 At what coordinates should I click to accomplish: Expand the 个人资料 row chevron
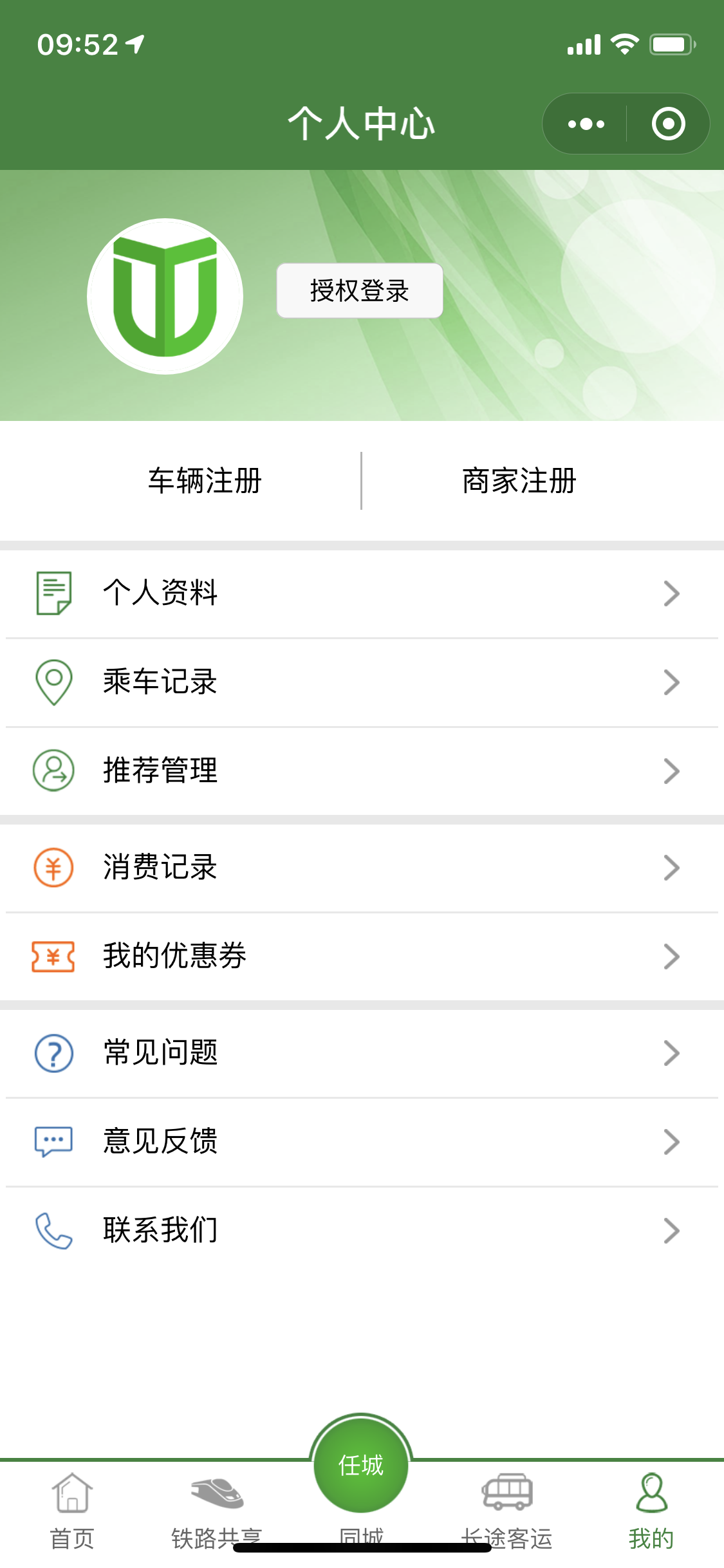671,593
